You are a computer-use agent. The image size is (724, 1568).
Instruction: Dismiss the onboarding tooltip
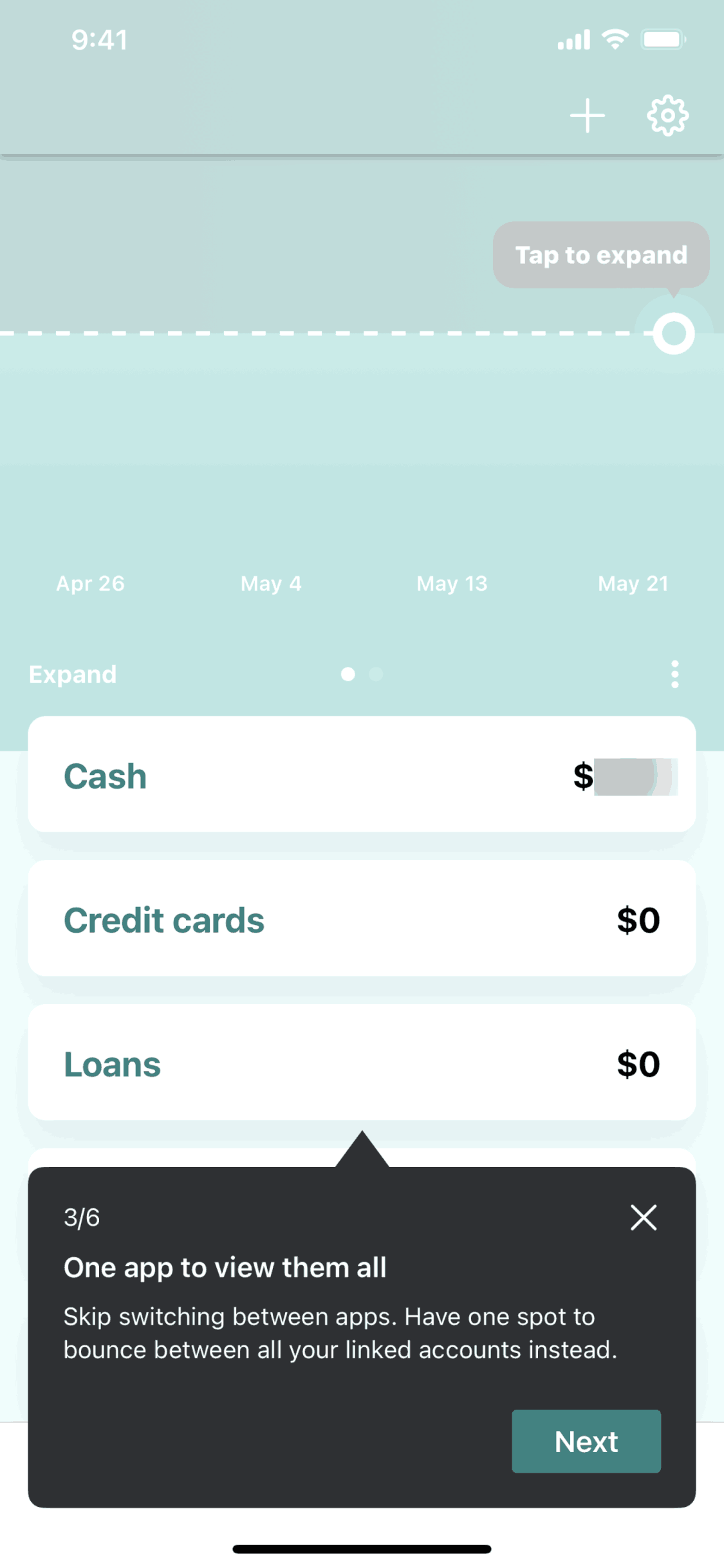[x=643, y=1217]
